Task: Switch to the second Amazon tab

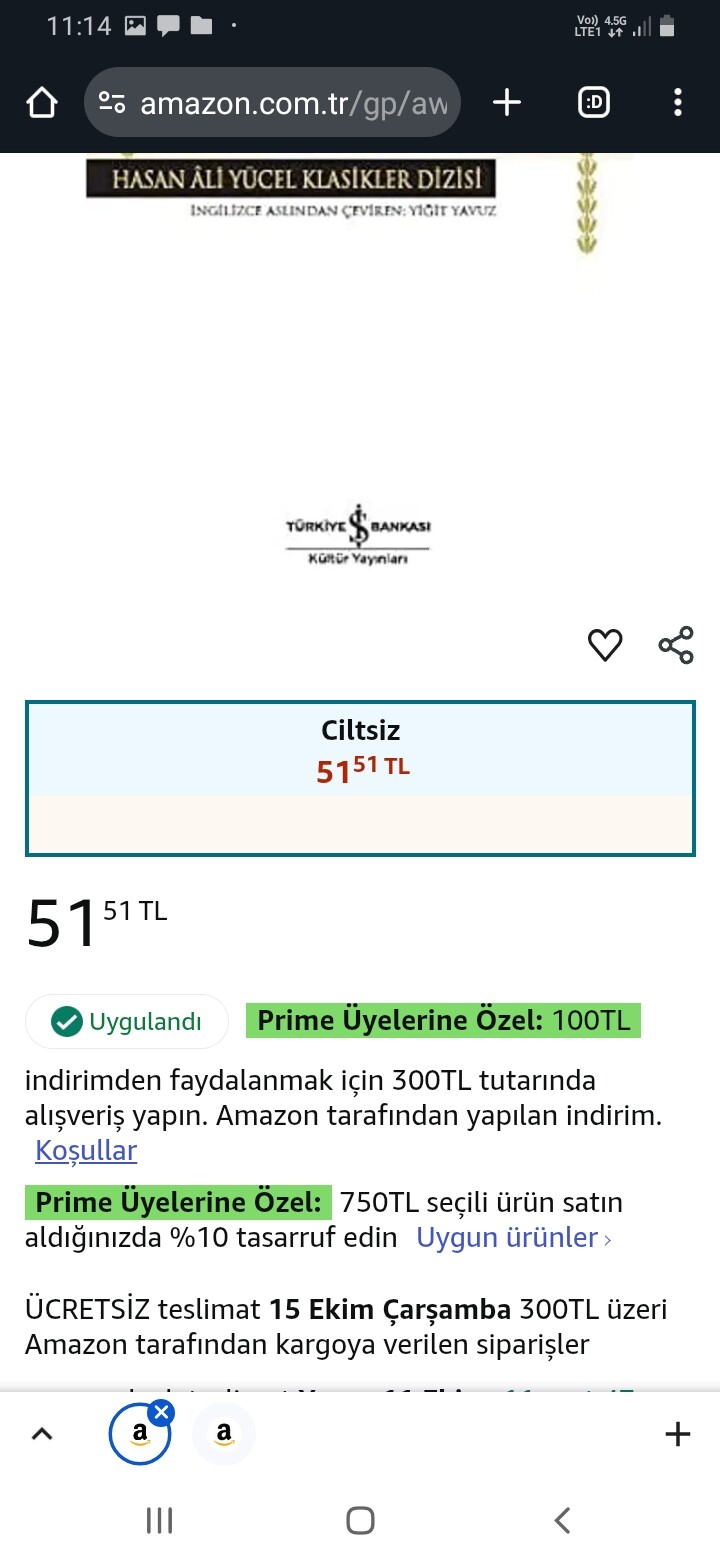Action: click(x=224, y=1435)
